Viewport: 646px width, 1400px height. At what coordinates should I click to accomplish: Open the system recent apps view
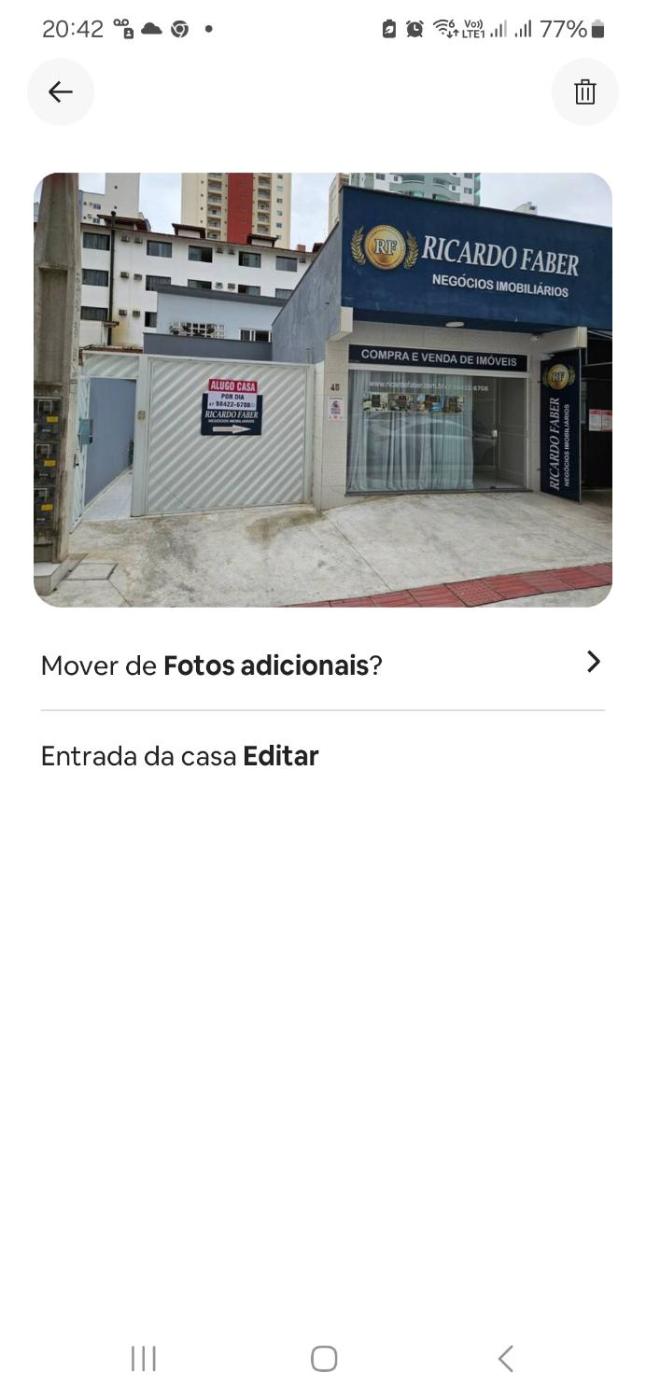coord(143,1358)
